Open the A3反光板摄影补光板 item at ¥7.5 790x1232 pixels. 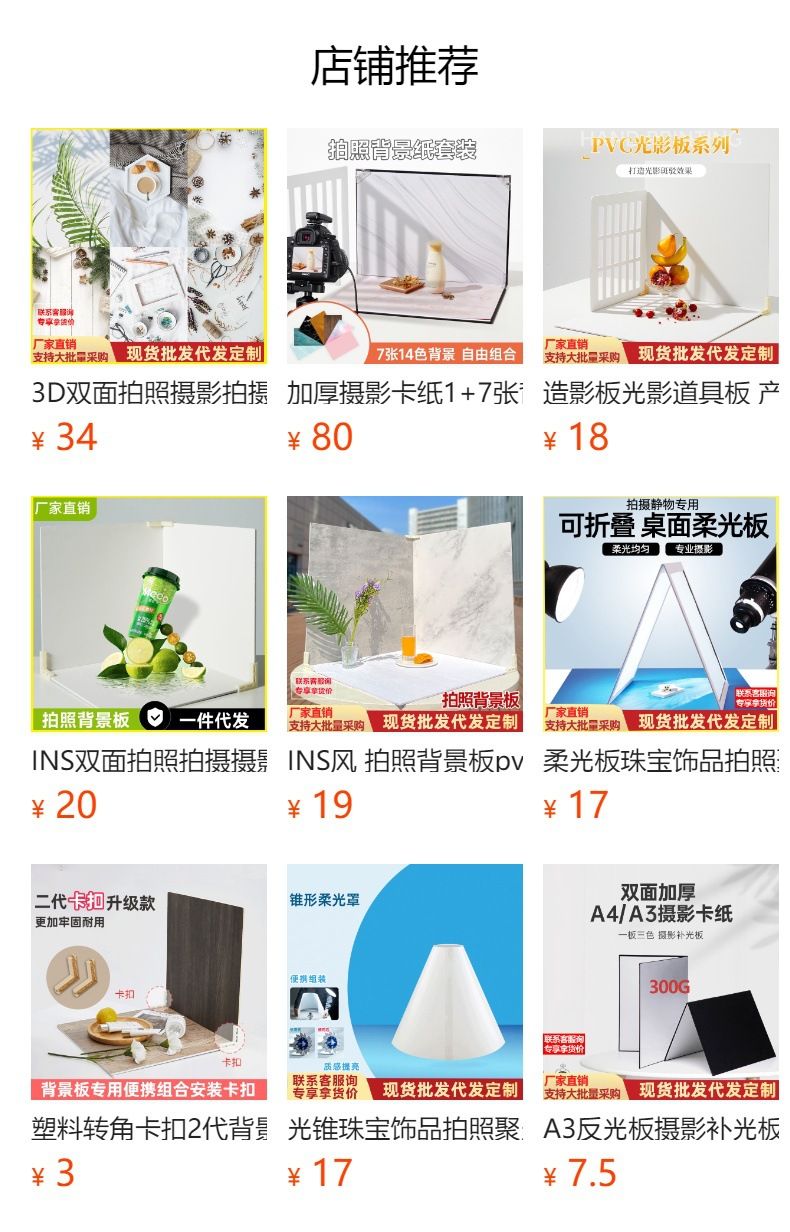coord(661,1028)
